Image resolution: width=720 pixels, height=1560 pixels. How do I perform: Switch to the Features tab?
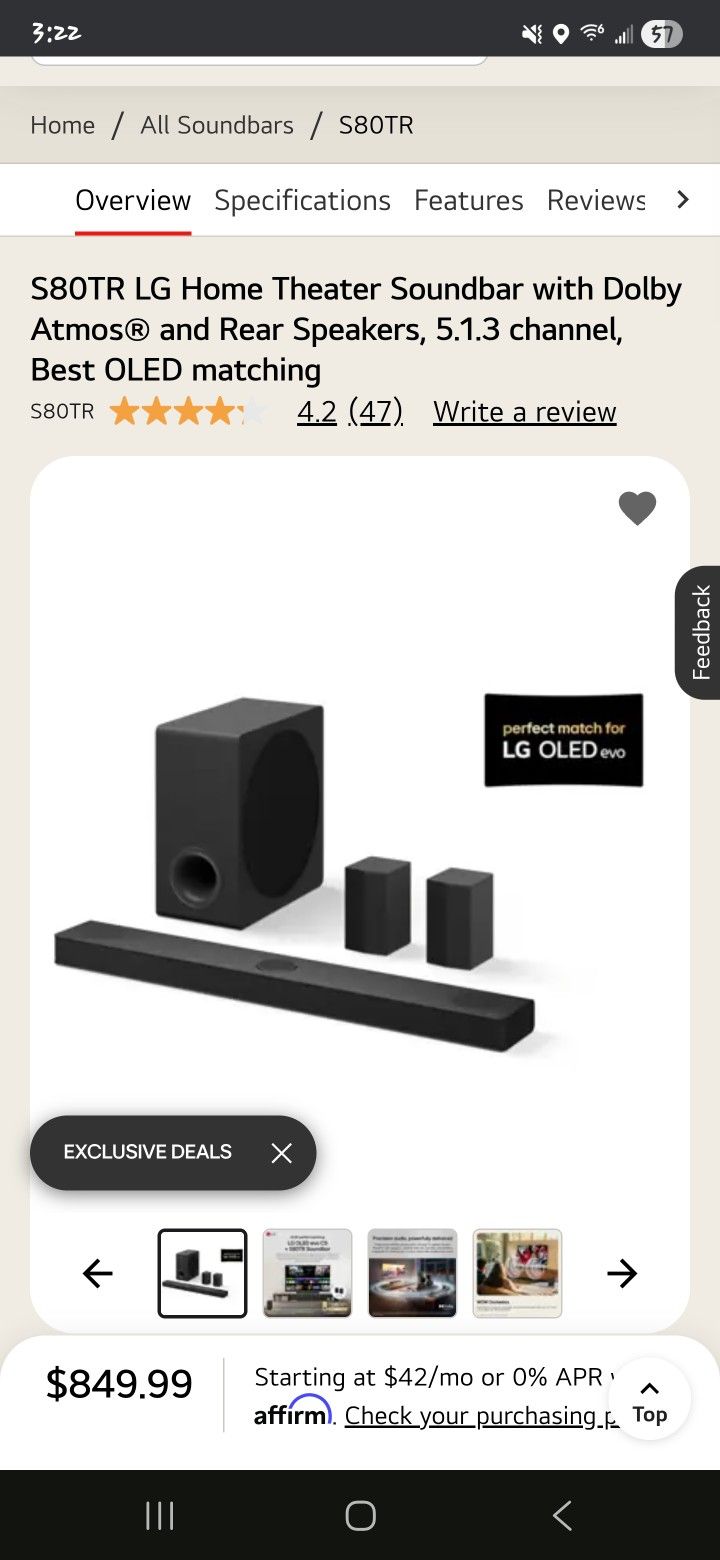[x=468, y=200]
